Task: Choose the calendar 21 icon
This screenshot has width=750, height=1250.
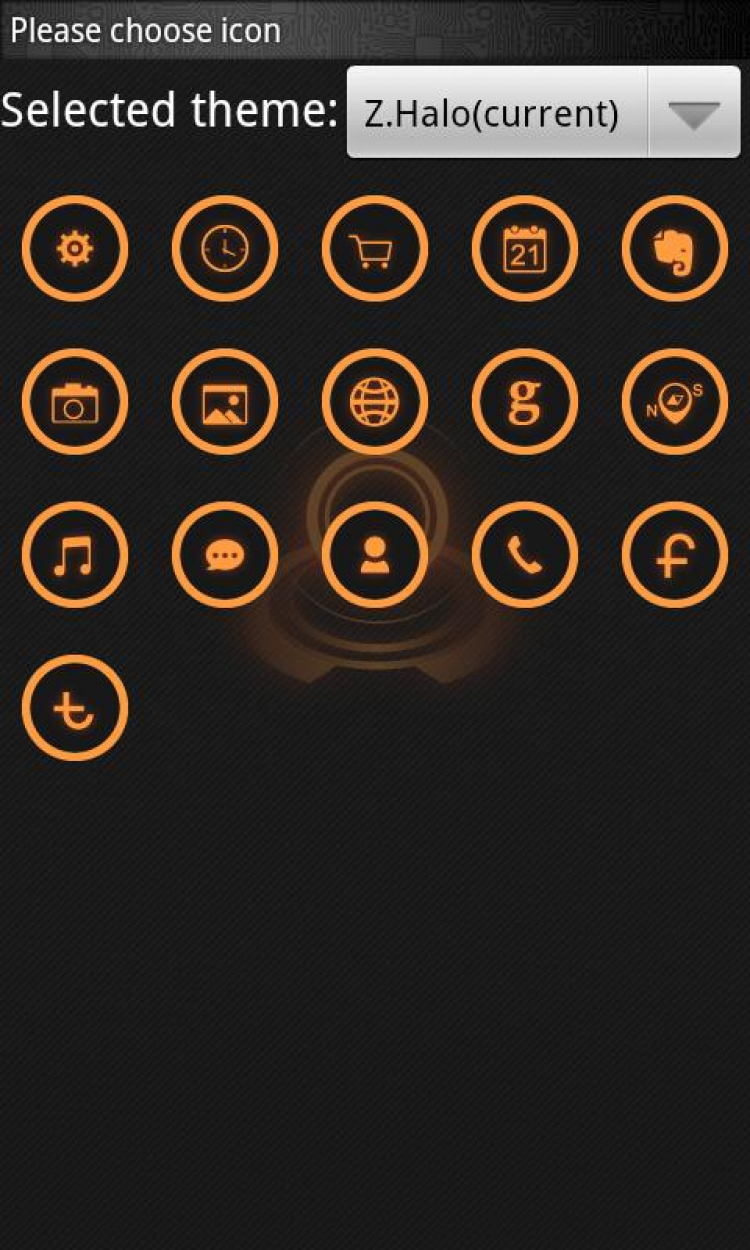Action: 525,248
